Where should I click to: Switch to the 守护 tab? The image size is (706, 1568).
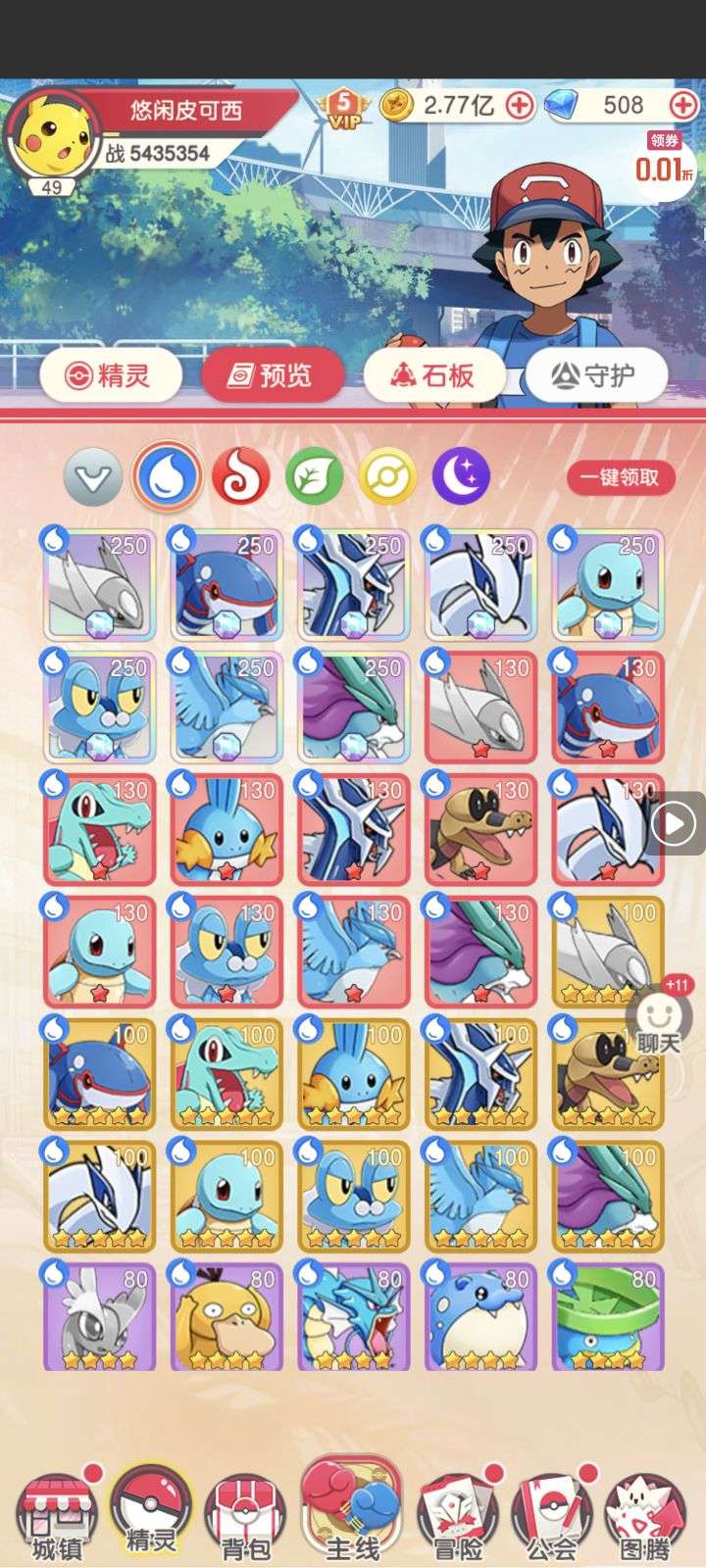click(x=595, y=375)
